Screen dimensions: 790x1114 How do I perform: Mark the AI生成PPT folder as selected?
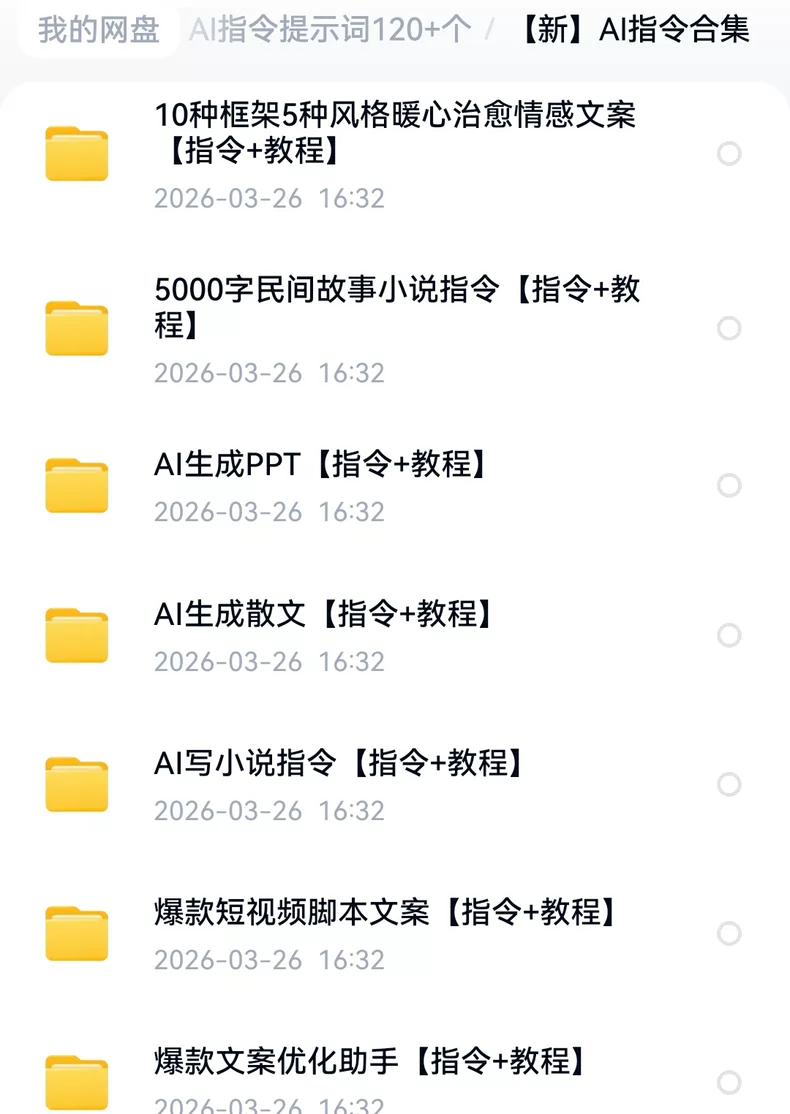pos(729,486)
